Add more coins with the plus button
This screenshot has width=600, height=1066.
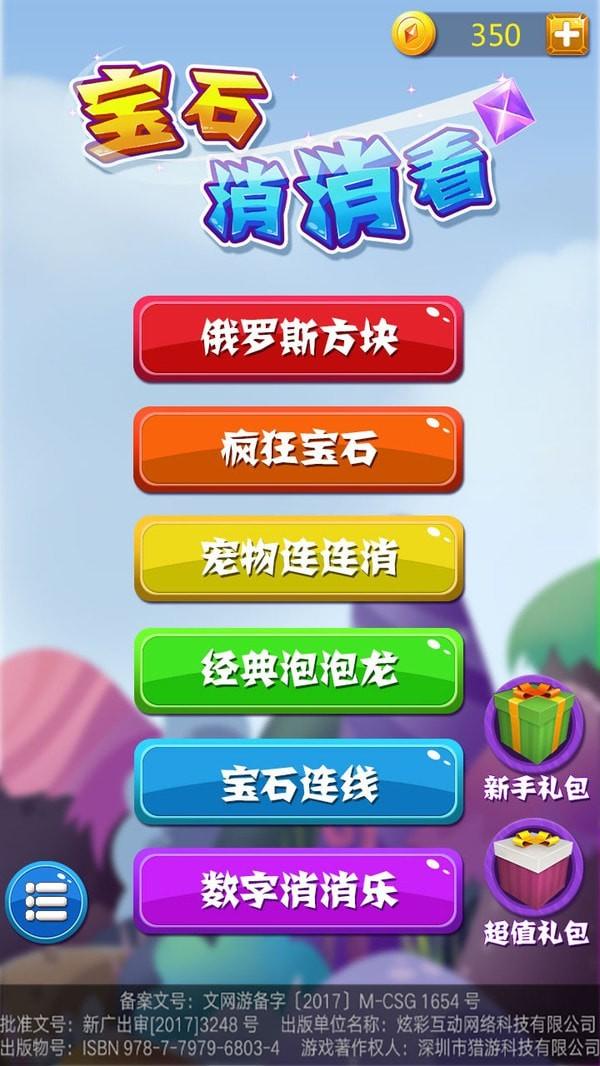click(x=566, y=35)
